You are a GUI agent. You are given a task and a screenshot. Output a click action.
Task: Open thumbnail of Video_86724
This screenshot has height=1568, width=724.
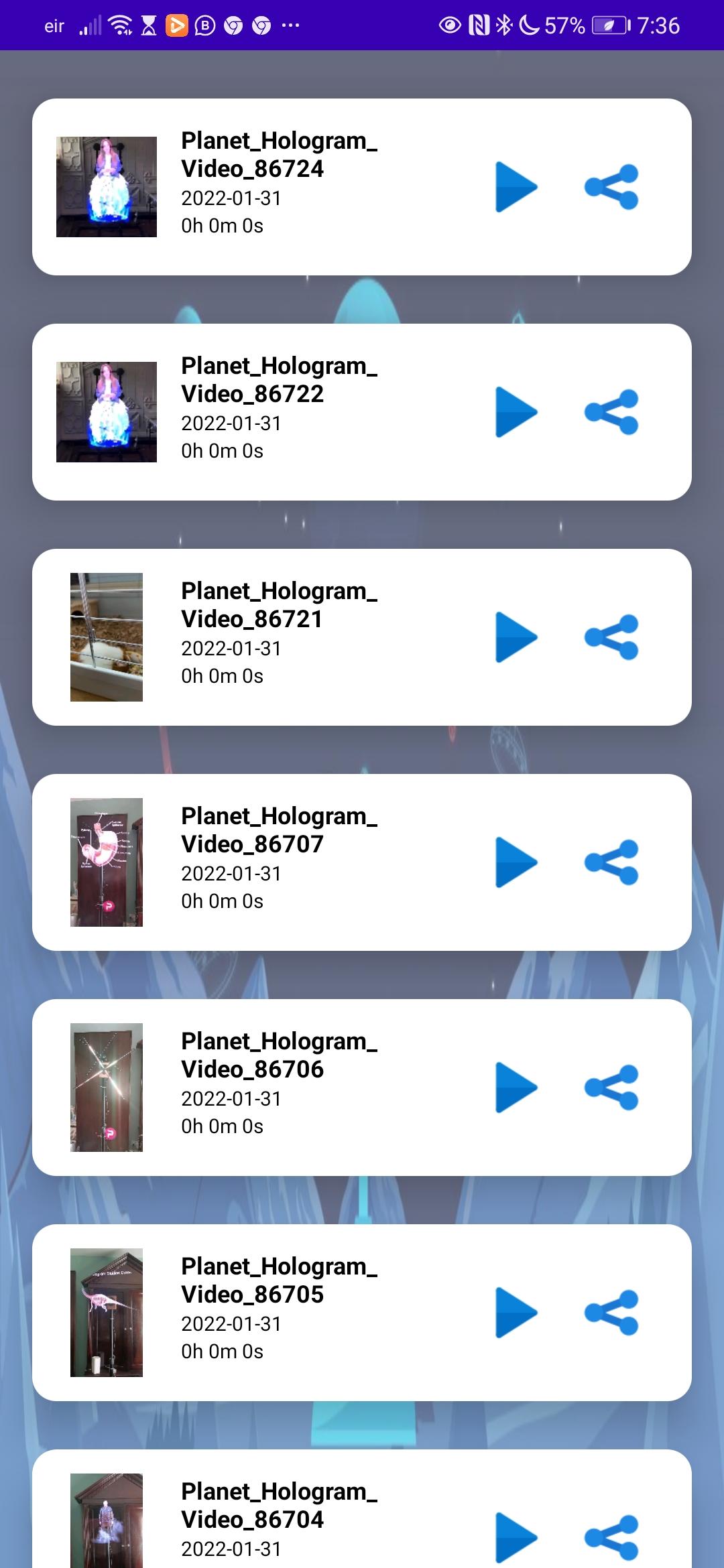pyautogui.click(x=107, y=187)
